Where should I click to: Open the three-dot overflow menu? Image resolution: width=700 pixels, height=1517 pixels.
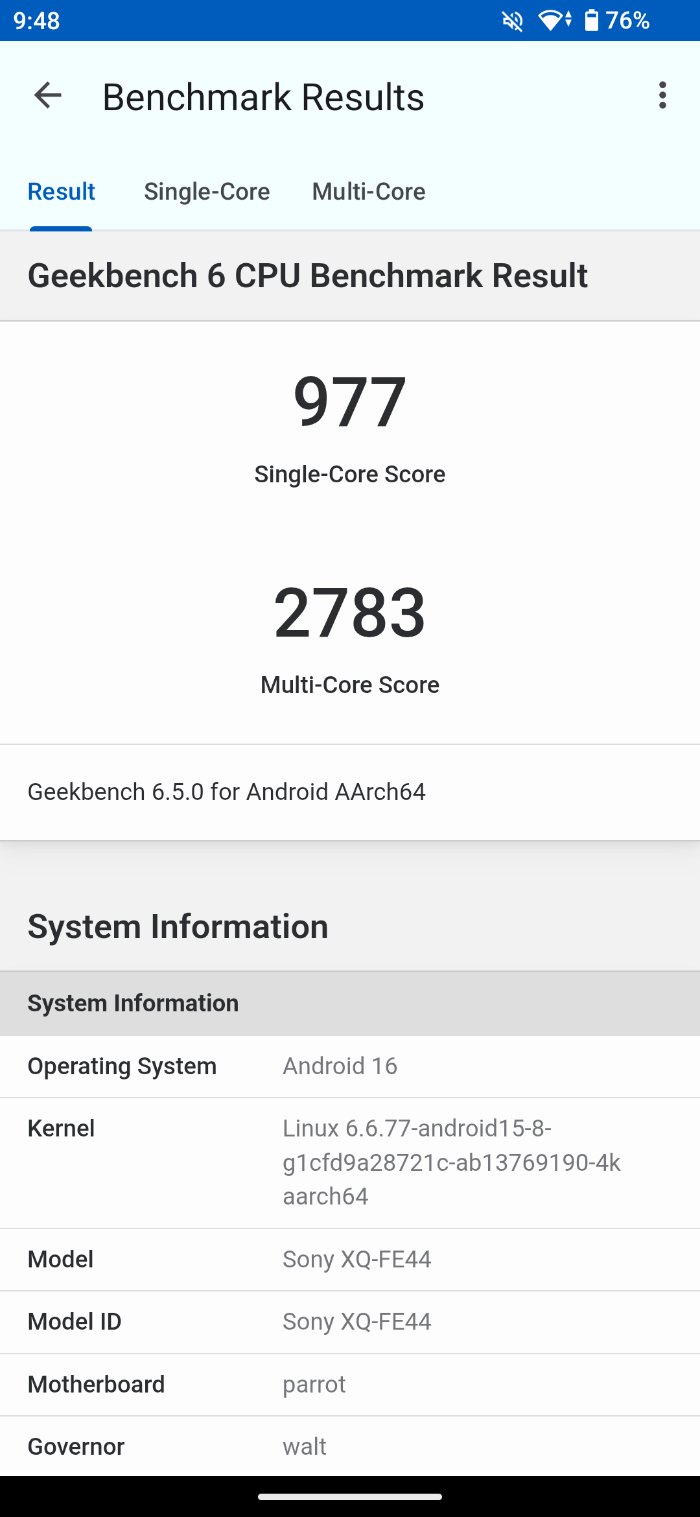(x=662, y=96)
